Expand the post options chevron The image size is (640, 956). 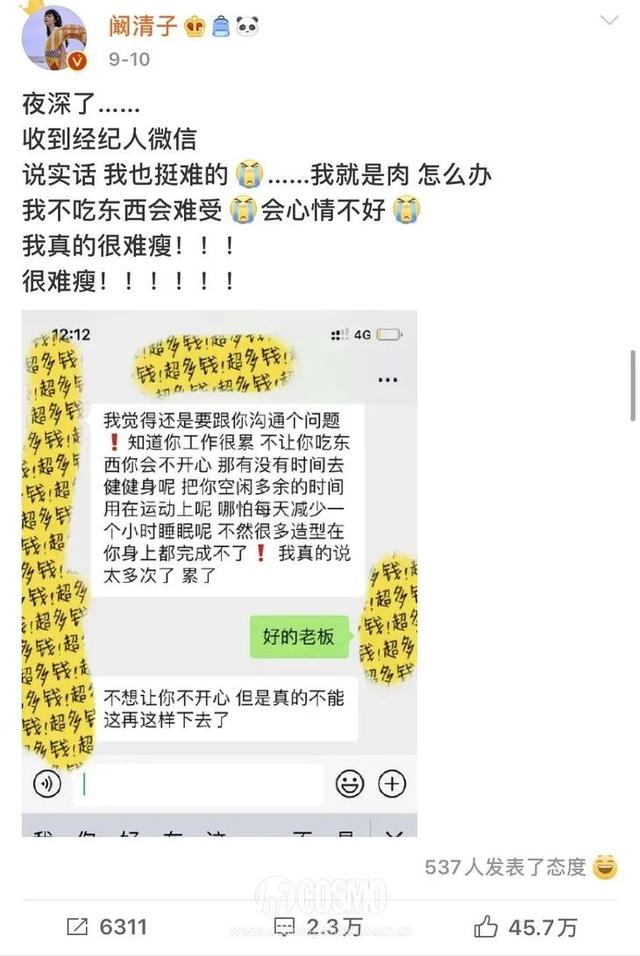coord(608,21)
